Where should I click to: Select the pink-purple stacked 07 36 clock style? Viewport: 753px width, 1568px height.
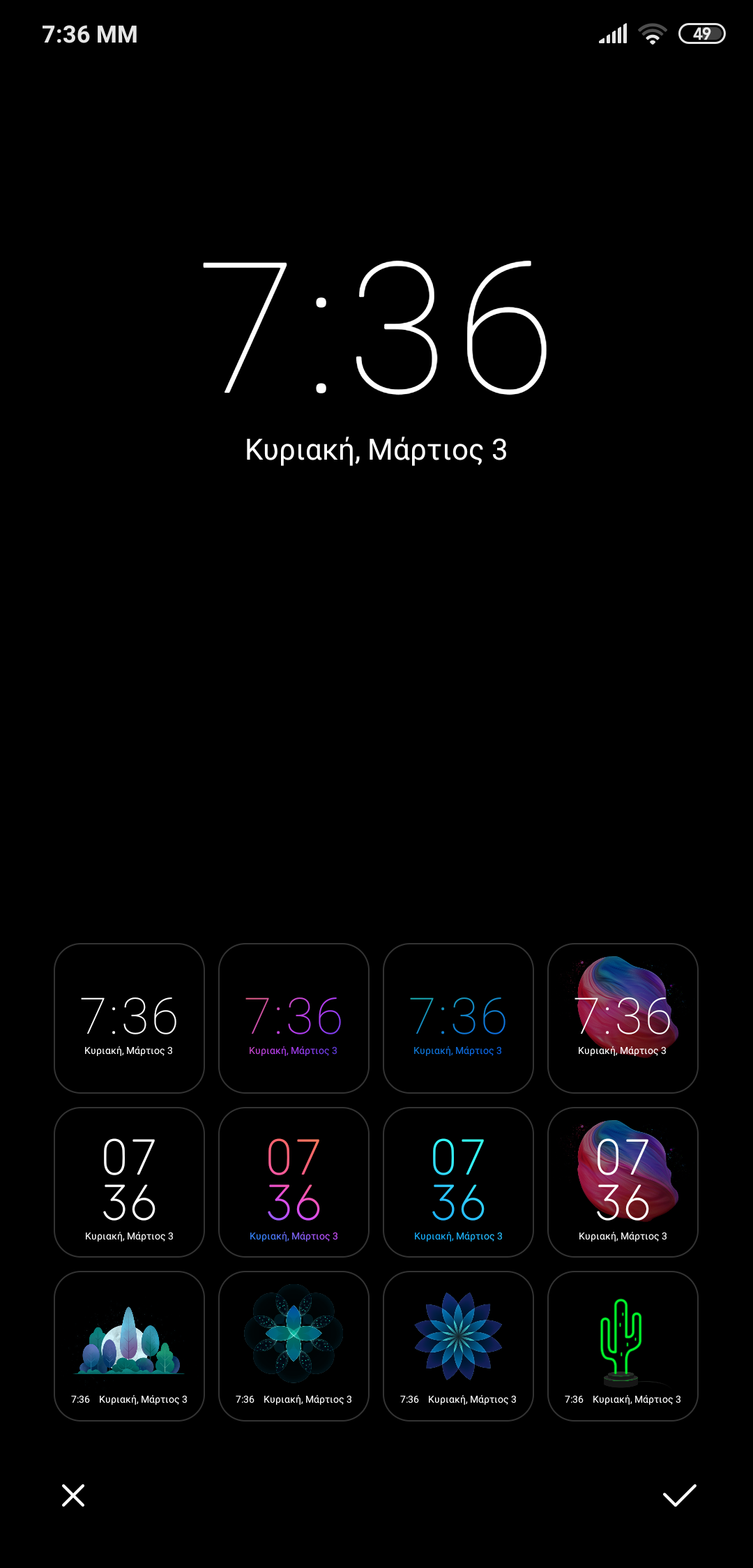[294, 1182]
